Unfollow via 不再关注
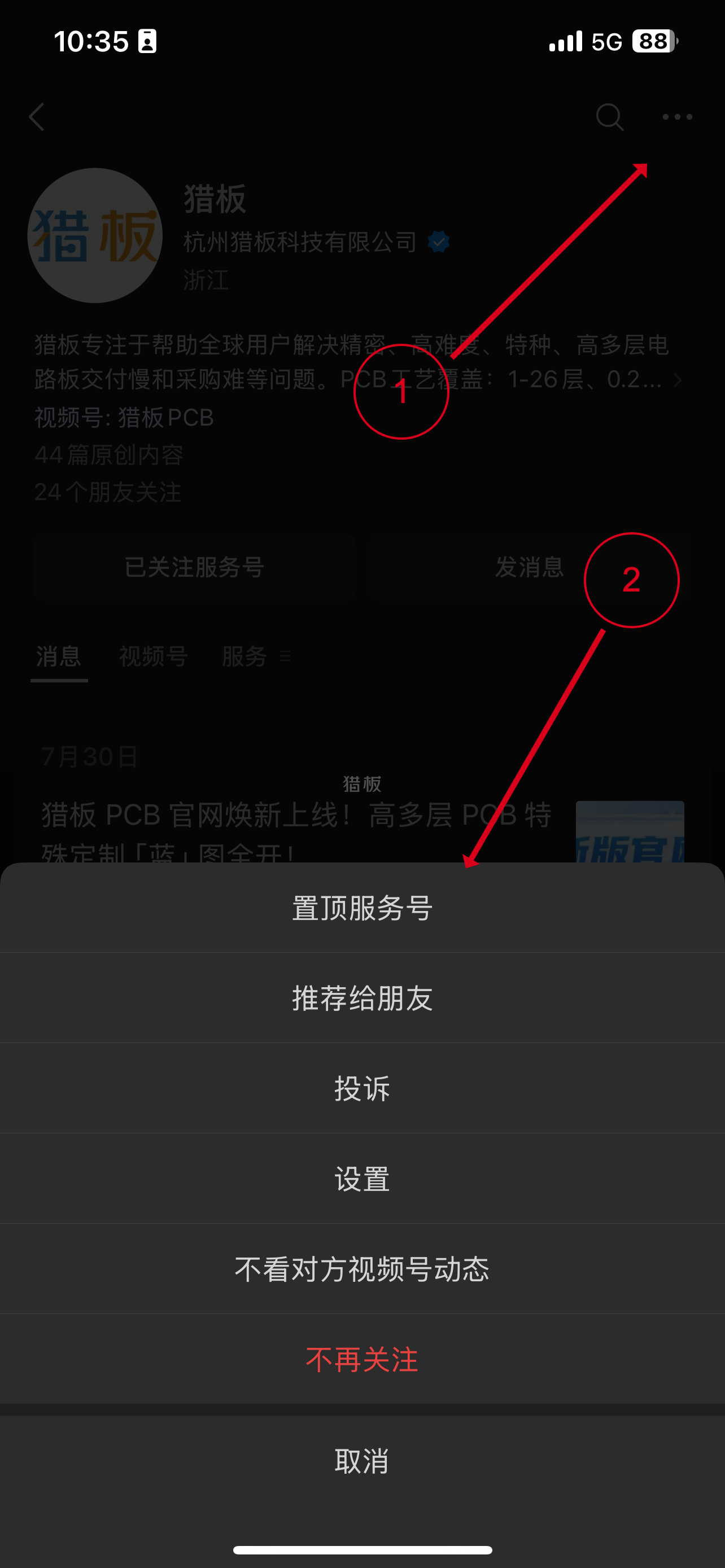Image resolution: width=725 pixels, height=1568 pixels. 362,1359
